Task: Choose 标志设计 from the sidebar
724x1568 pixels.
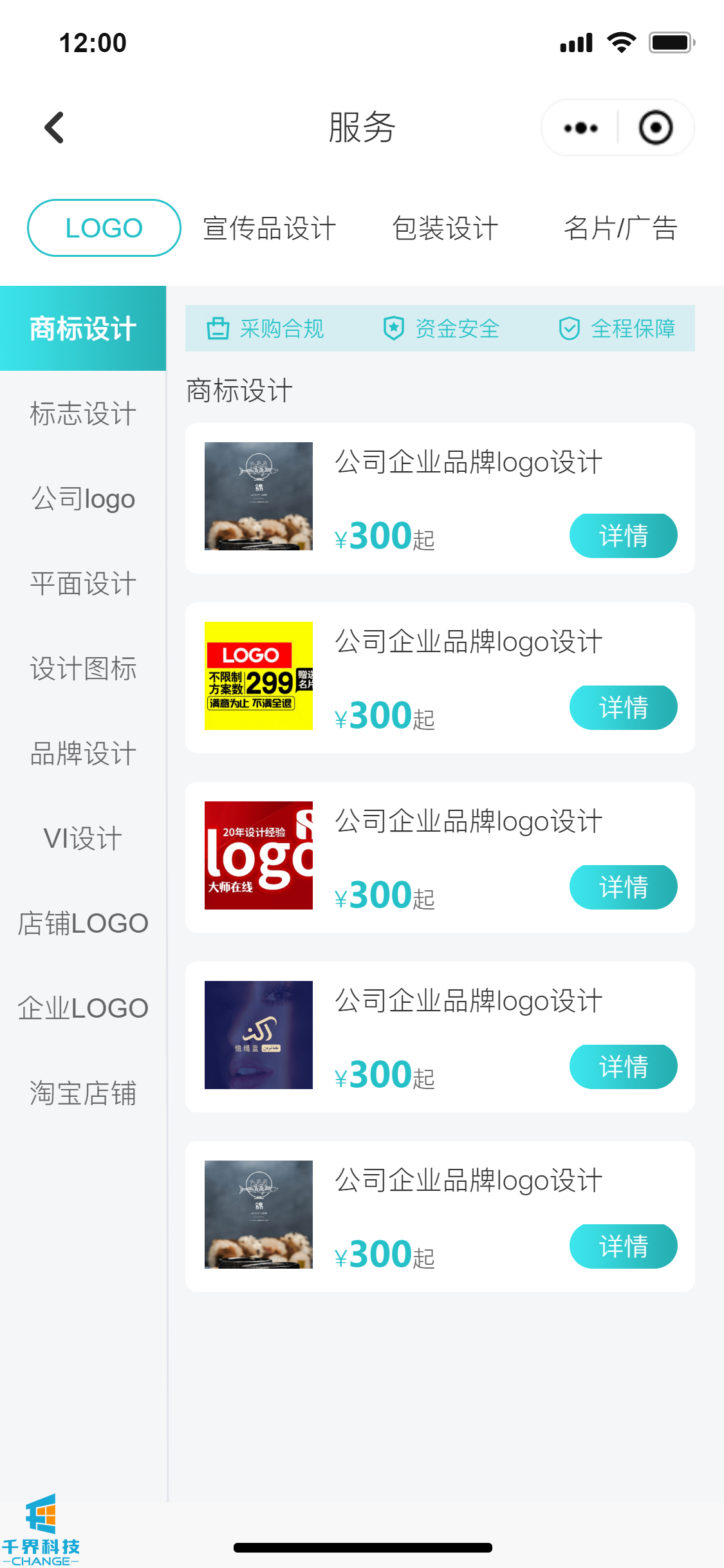Action: tap(83, 413)
